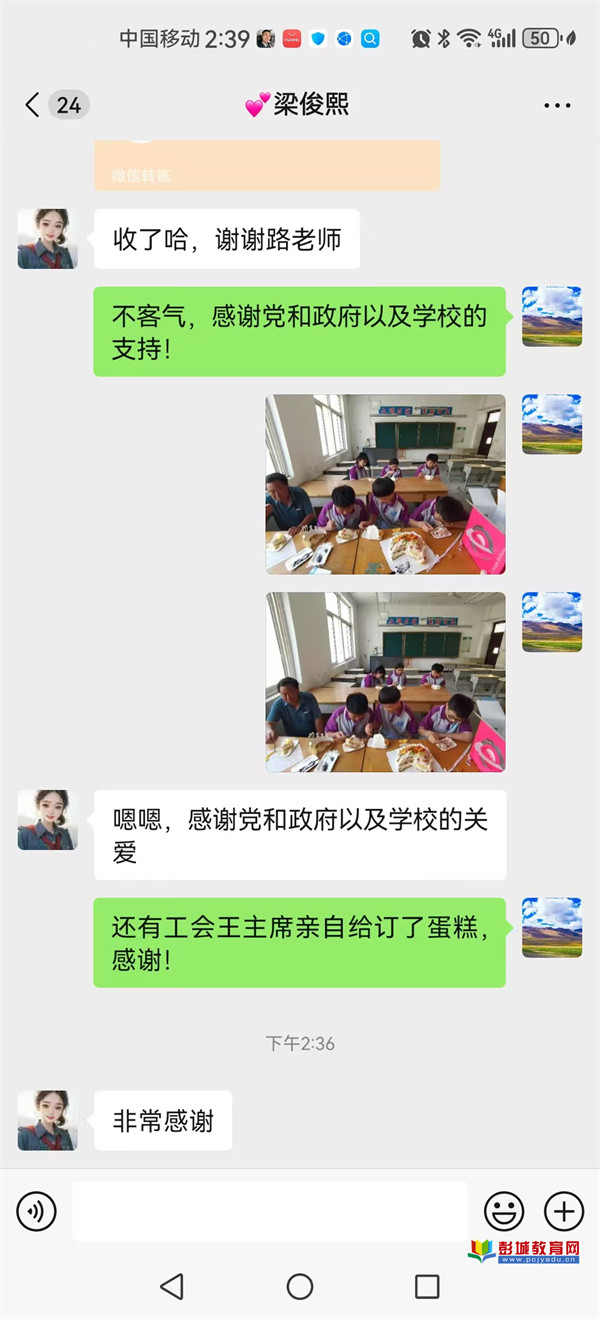Open my avatar beside 不客气 message

pos(552,317)
